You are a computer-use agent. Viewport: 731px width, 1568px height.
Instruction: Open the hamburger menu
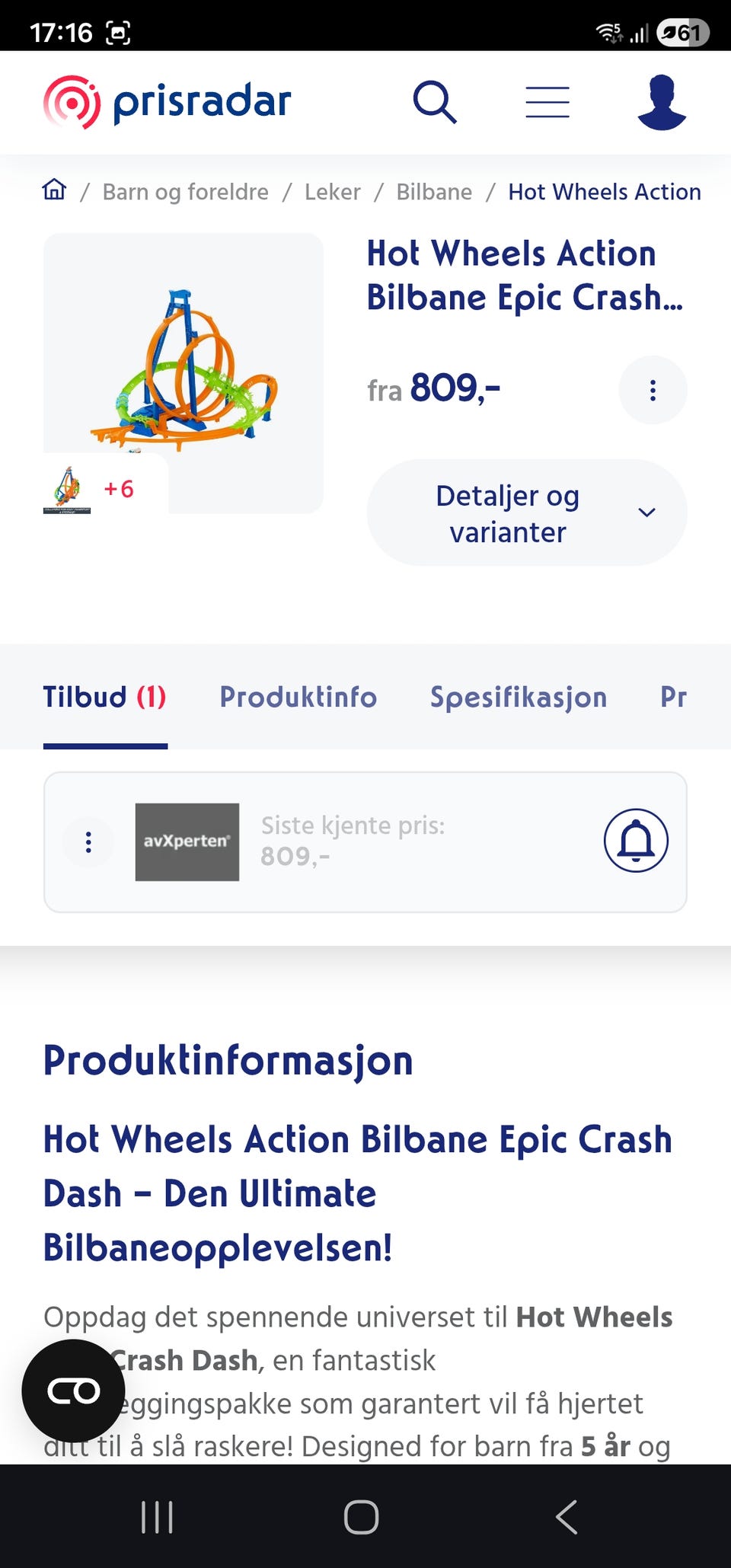[x=547, y=102]
